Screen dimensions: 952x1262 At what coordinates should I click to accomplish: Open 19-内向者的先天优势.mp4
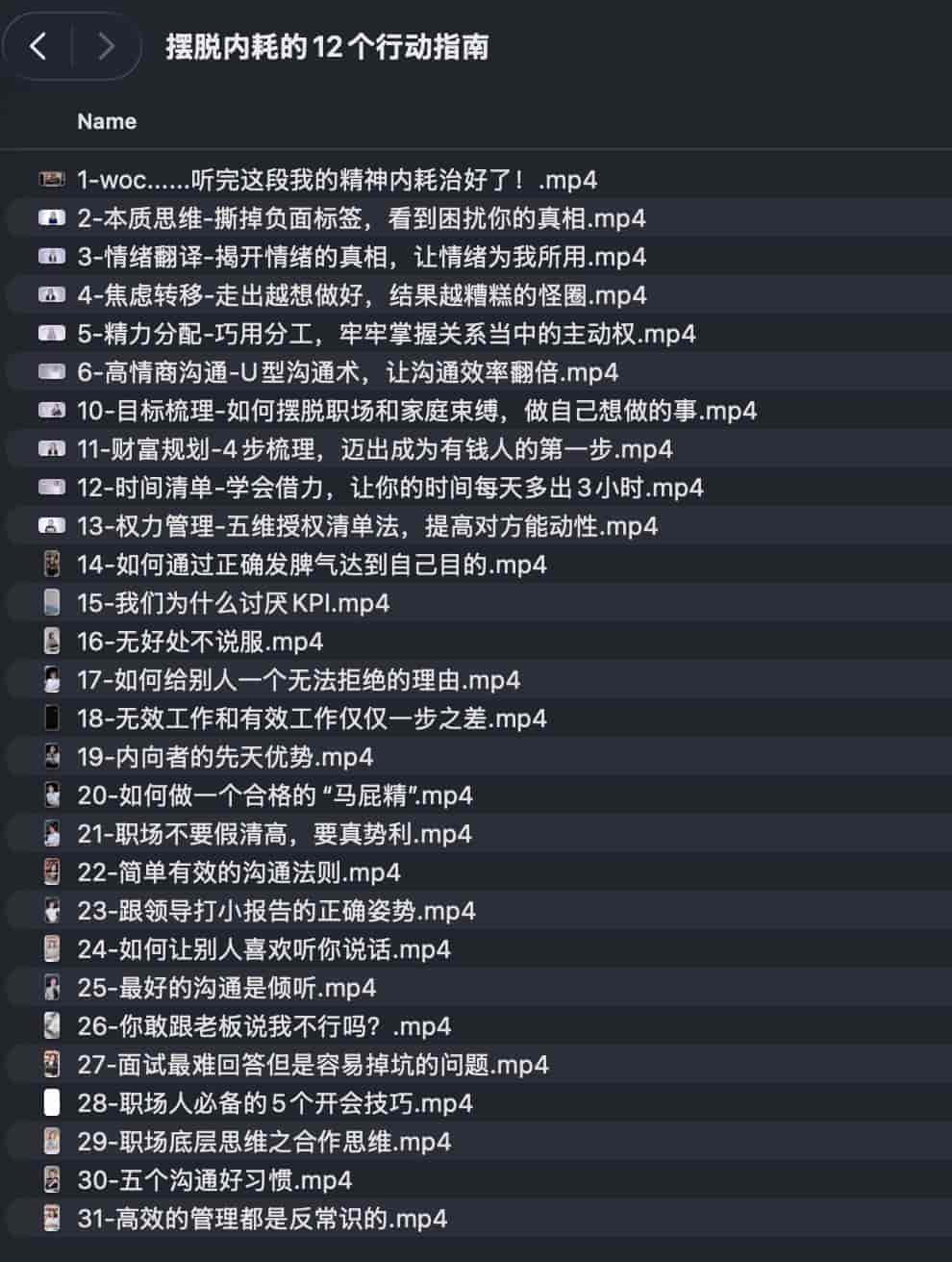pyautogui.click(x=224, y=757)
